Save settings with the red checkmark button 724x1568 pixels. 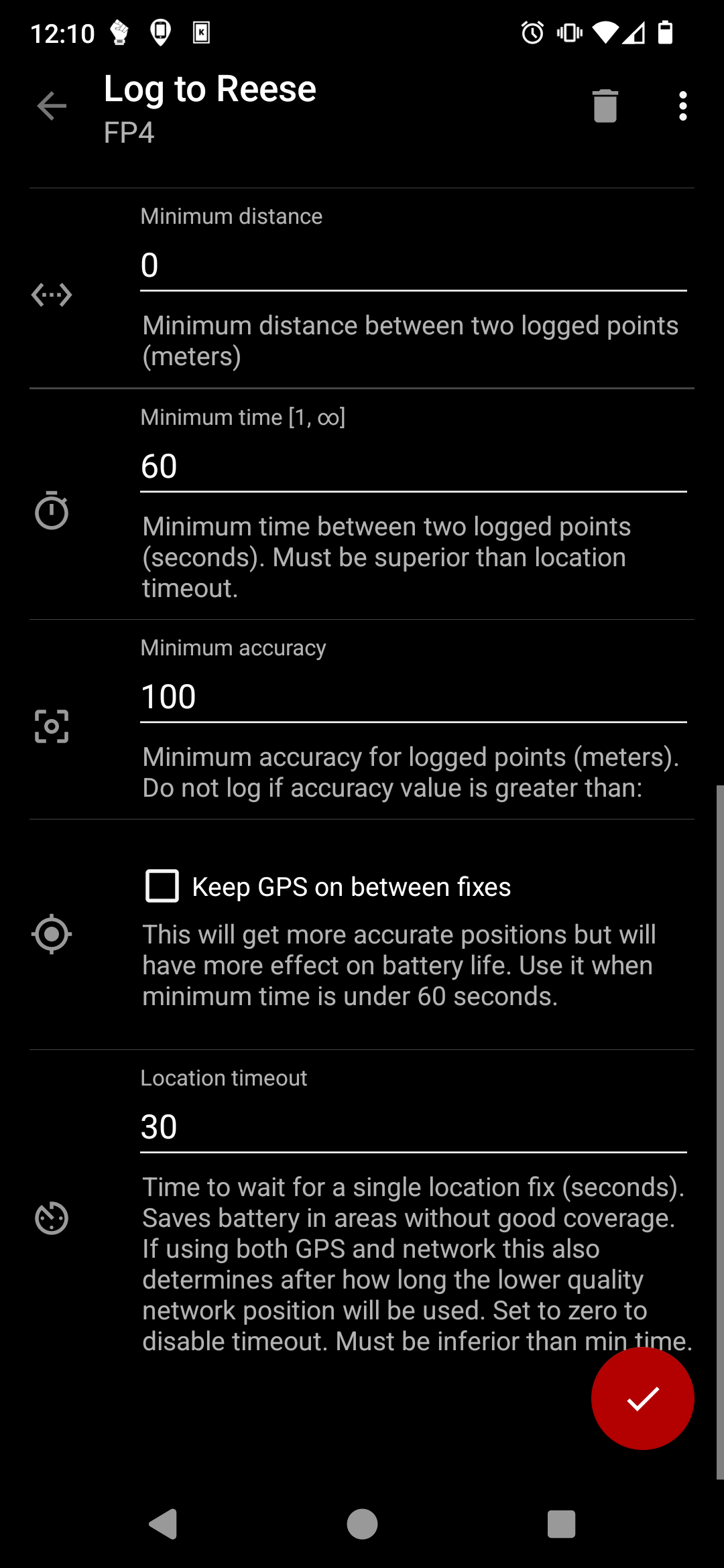pyautogui.click(x=642, y=1397)
